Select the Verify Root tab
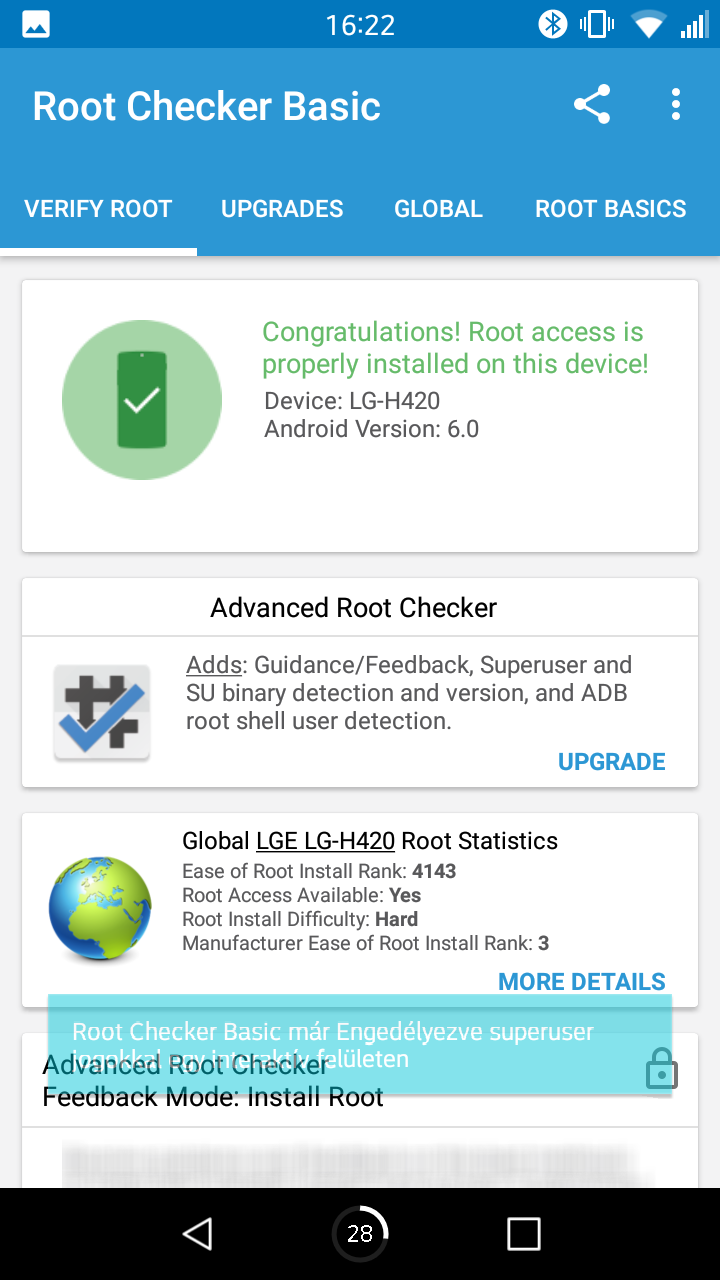The width and height of the screenshot is (720, 1280). (x=98, y=209)
